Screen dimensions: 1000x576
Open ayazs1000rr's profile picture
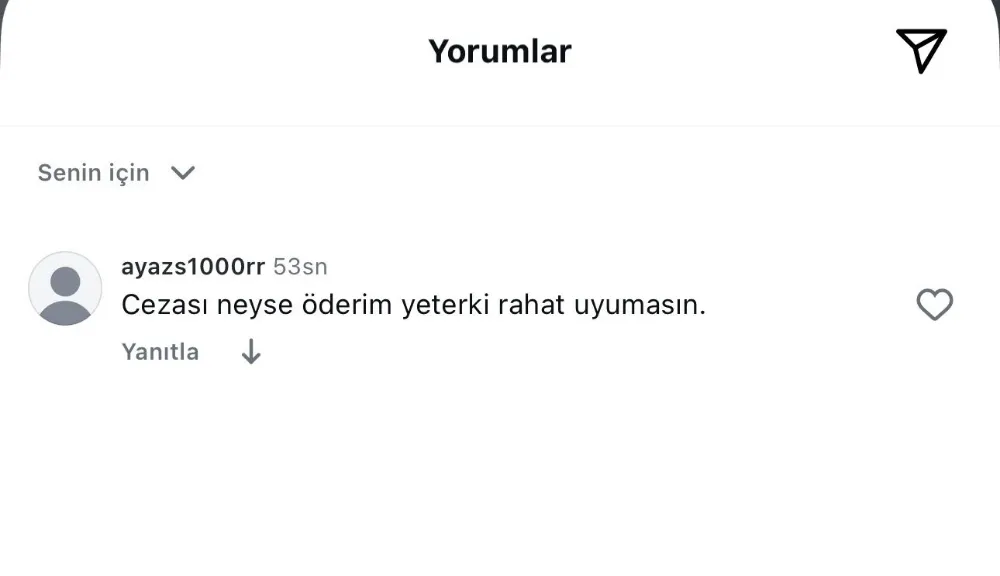click(x=65, y=288)
